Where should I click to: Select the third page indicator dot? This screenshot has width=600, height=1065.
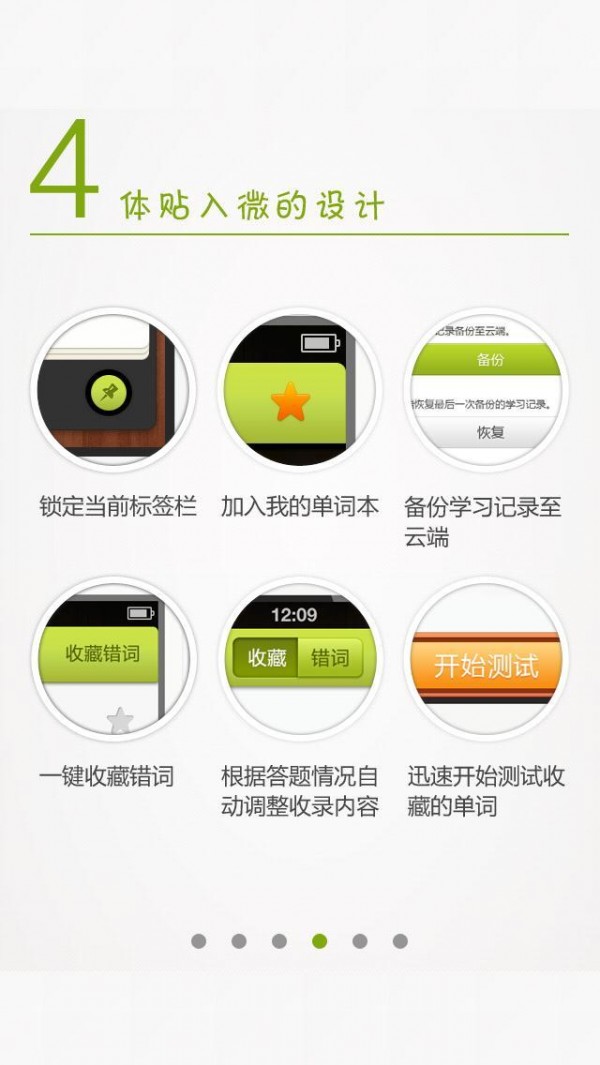pyautogui.click(x=279, y=941)
